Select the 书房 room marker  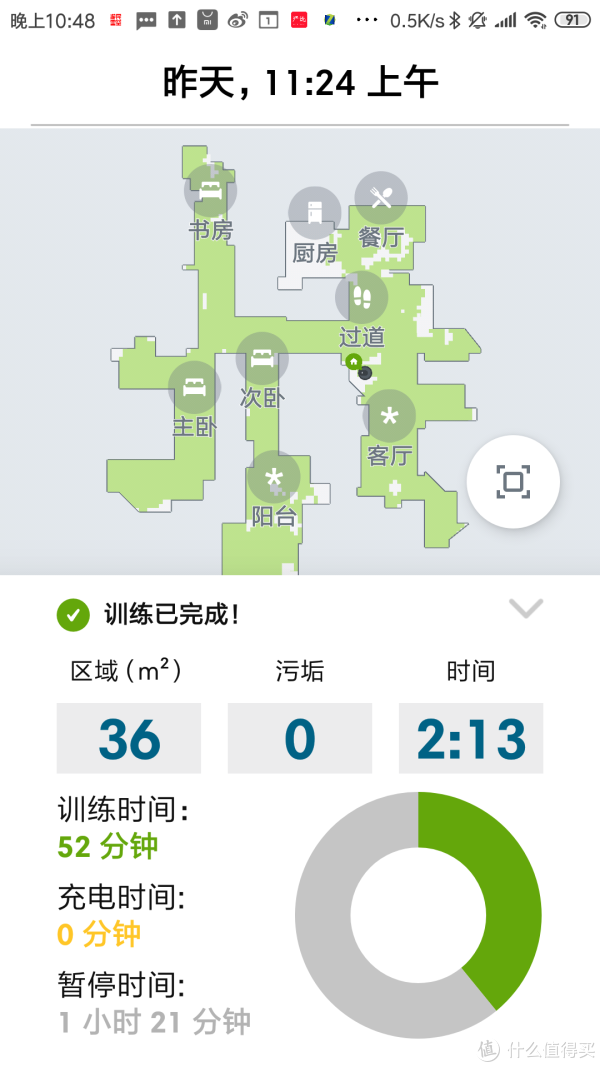click(211, 191)
